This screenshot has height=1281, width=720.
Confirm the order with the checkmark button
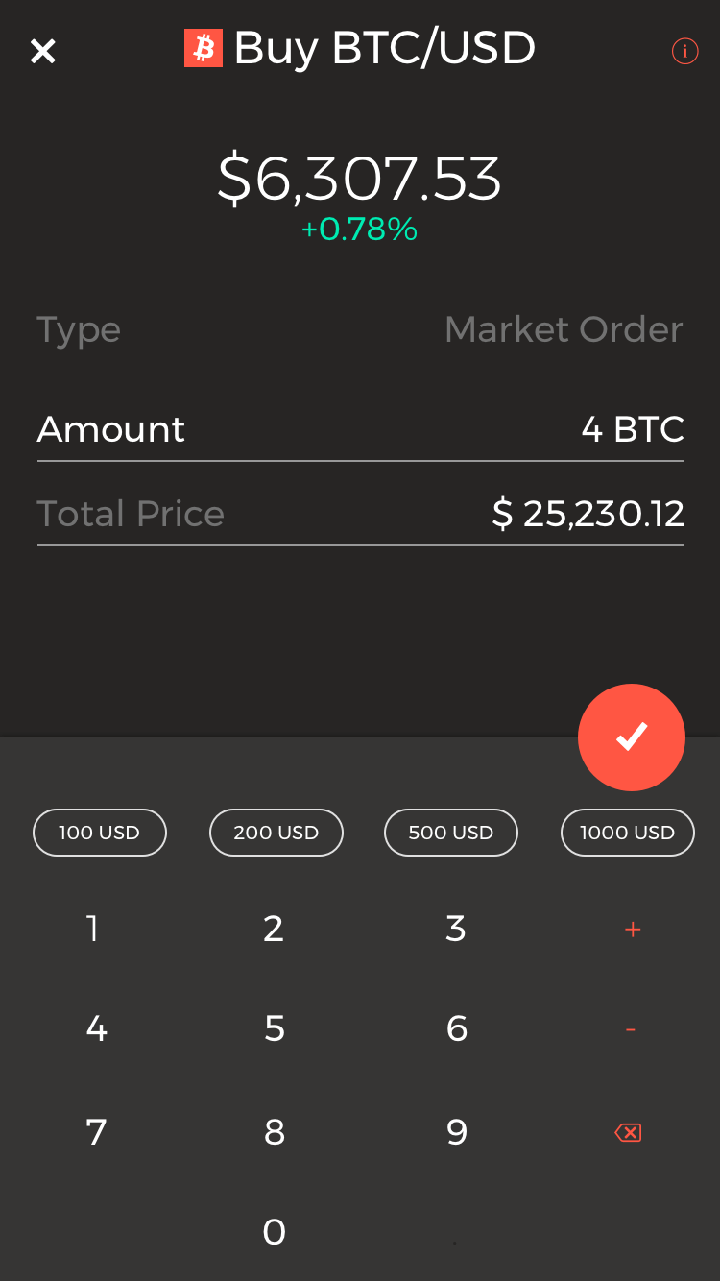coord(631,737)
